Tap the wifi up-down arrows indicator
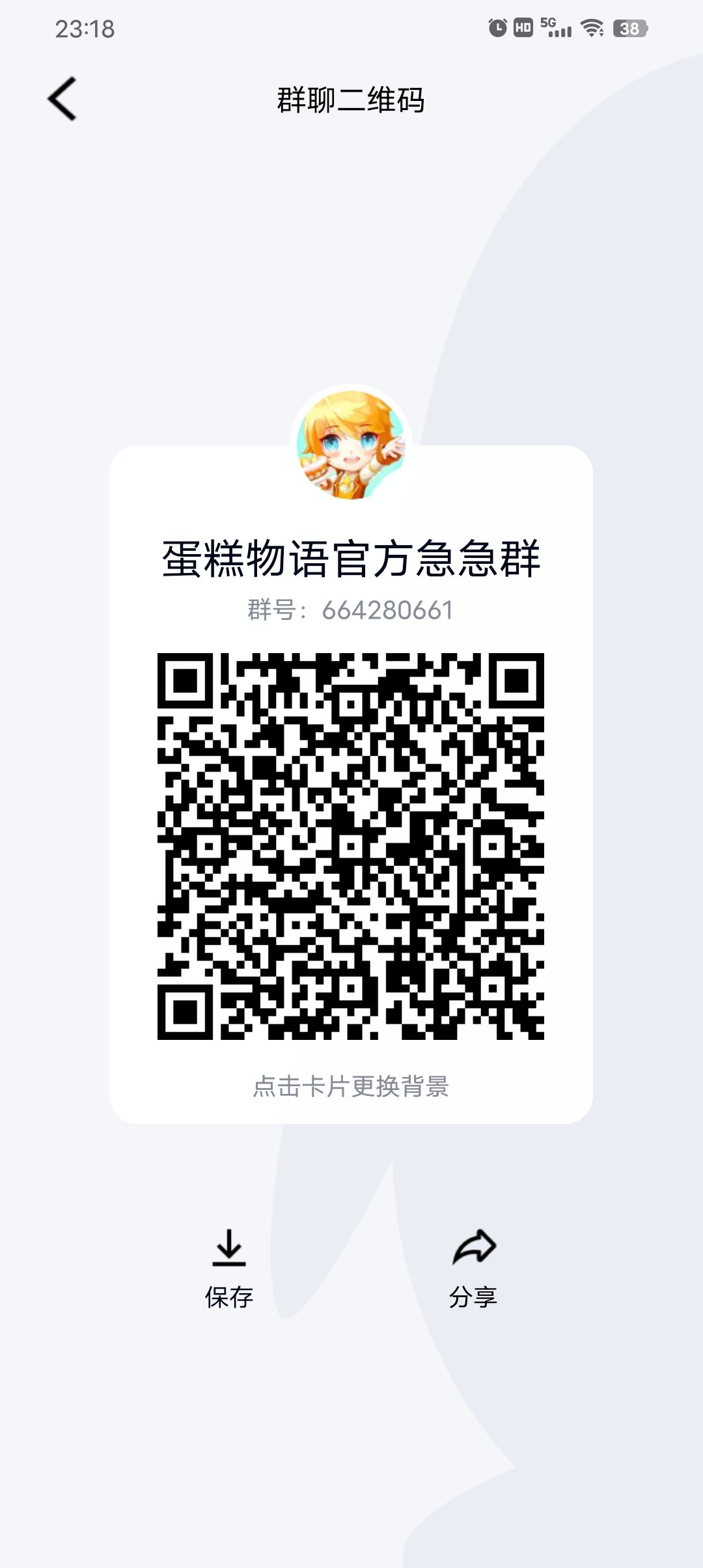 point(602,31)
